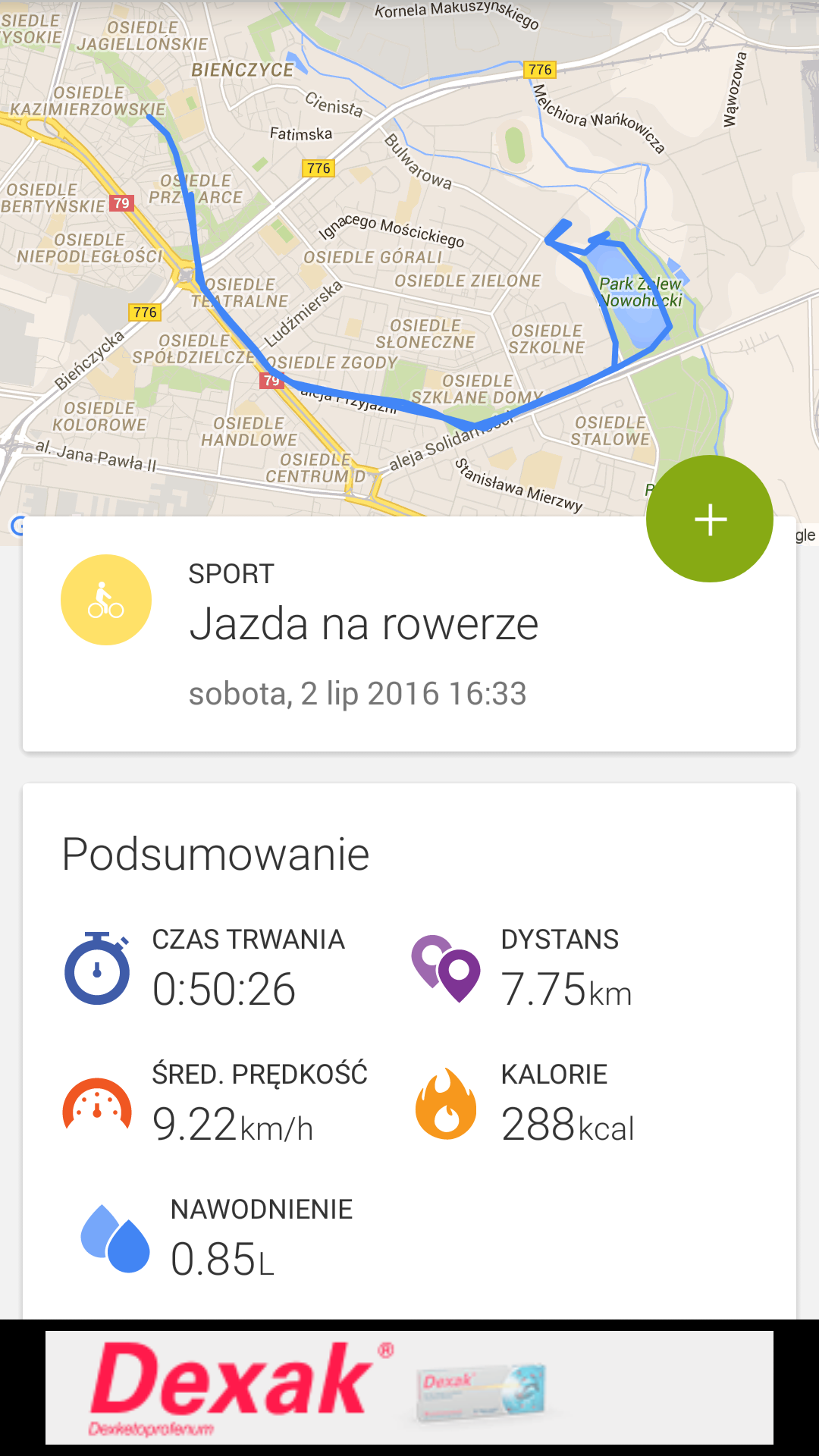Click the calories value 288 kcal
This screenshot has height=1456, width=819.
pos(569,1121)
